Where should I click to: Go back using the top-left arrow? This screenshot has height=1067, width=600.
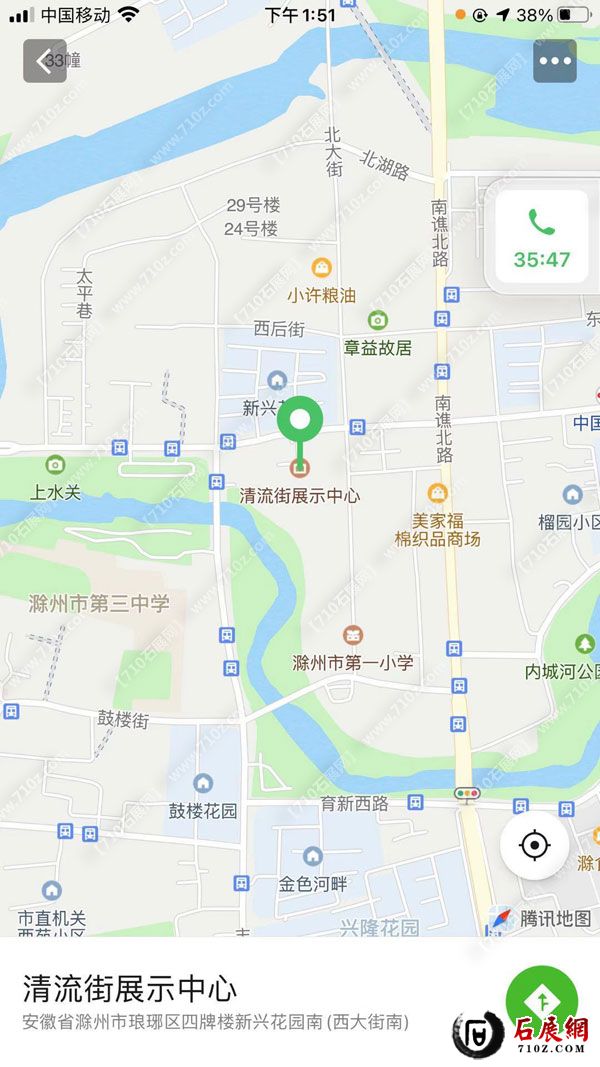(44, 61)
